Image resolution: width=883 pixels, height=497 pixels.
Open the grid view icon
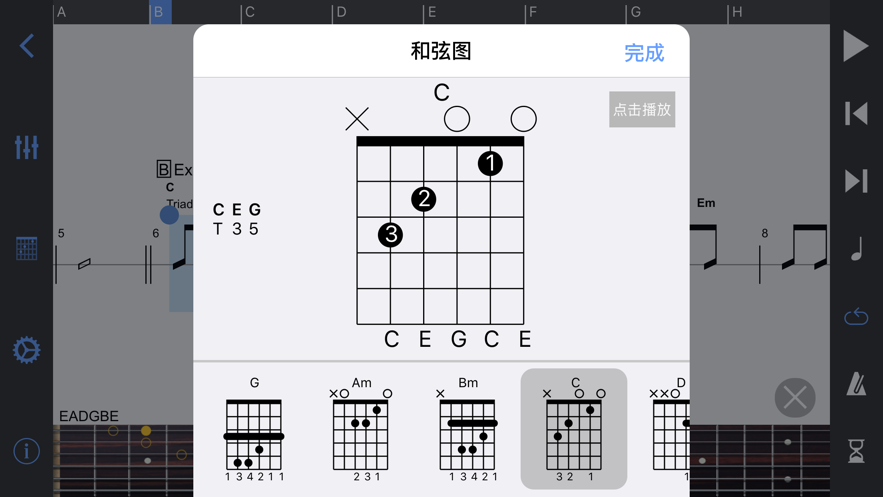pos(27,248)
